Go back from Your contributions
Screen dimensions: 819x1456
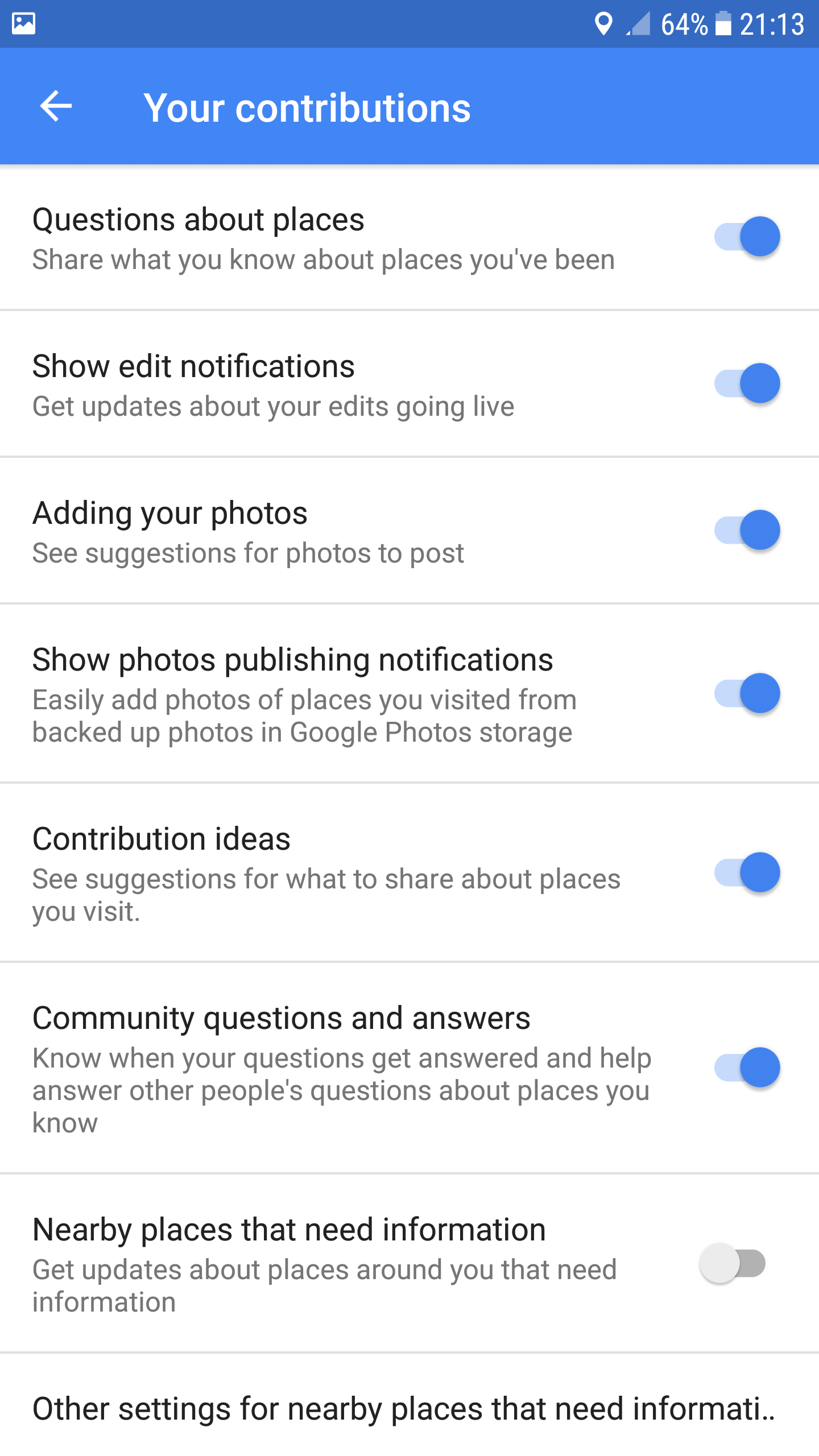coord(56,106)
